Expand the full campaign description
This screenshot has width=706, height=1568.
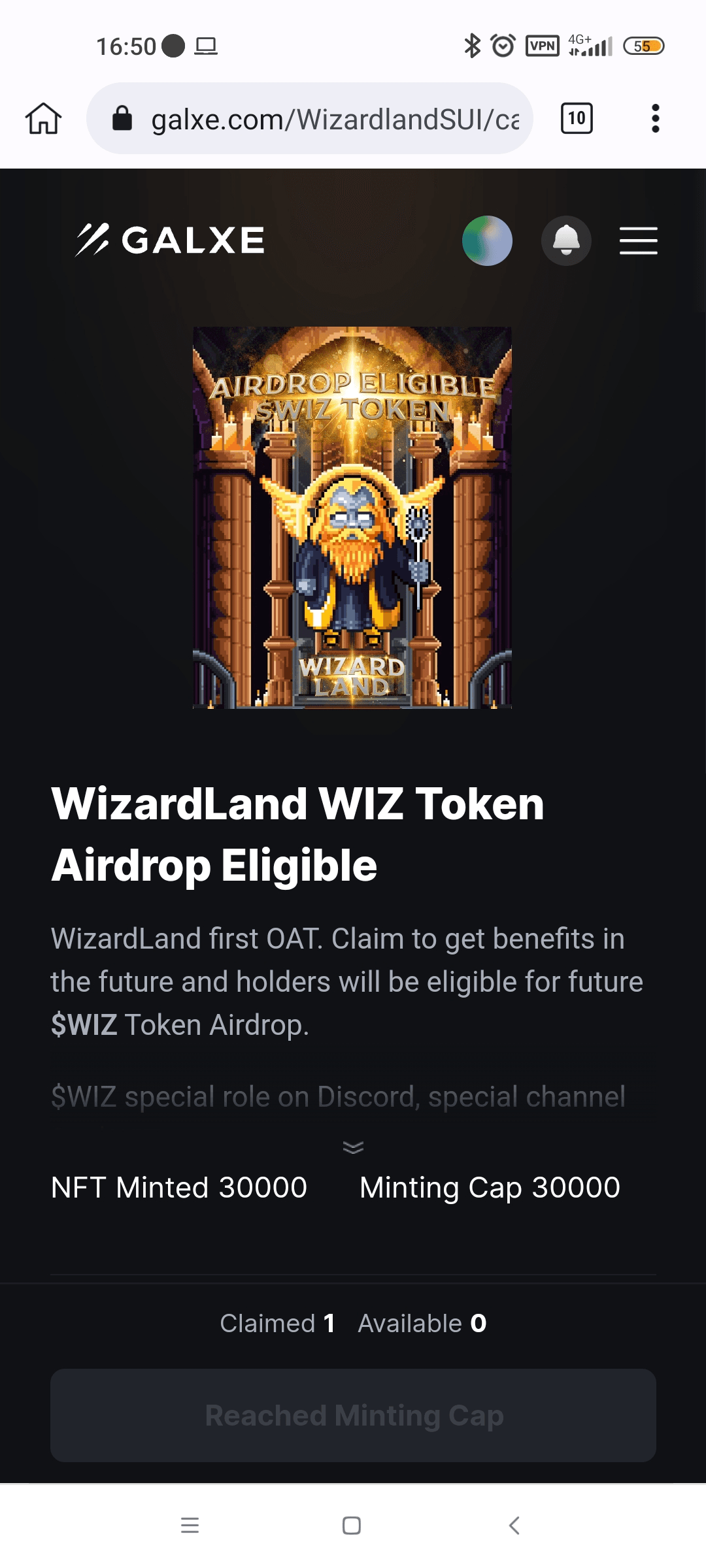coord(353,1147)
